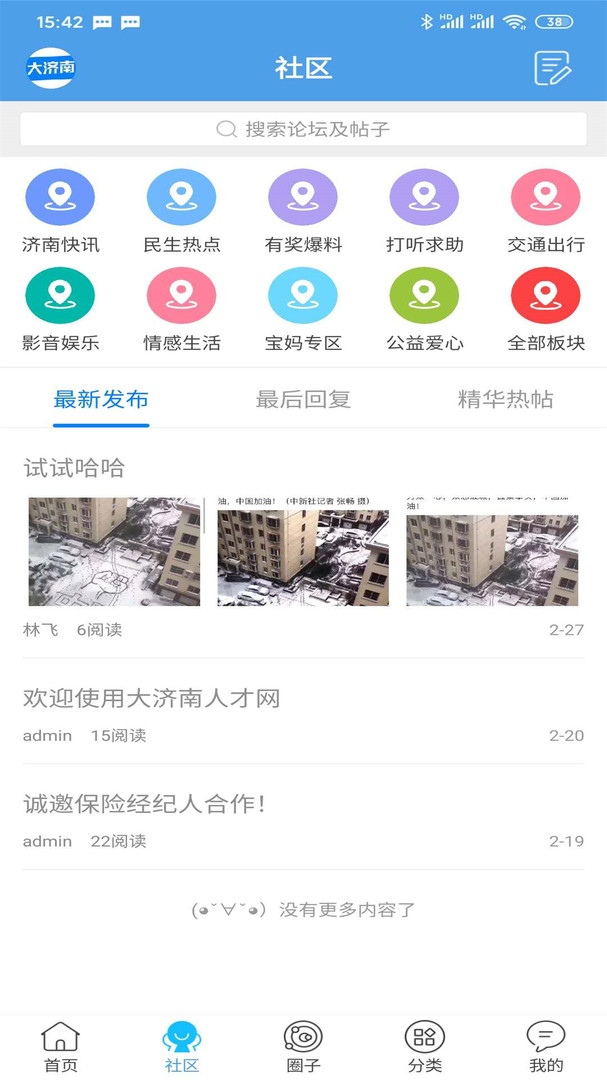
Task: Open the 济南快讯 board
Action: pyautogui.click(x=60, y=210)
